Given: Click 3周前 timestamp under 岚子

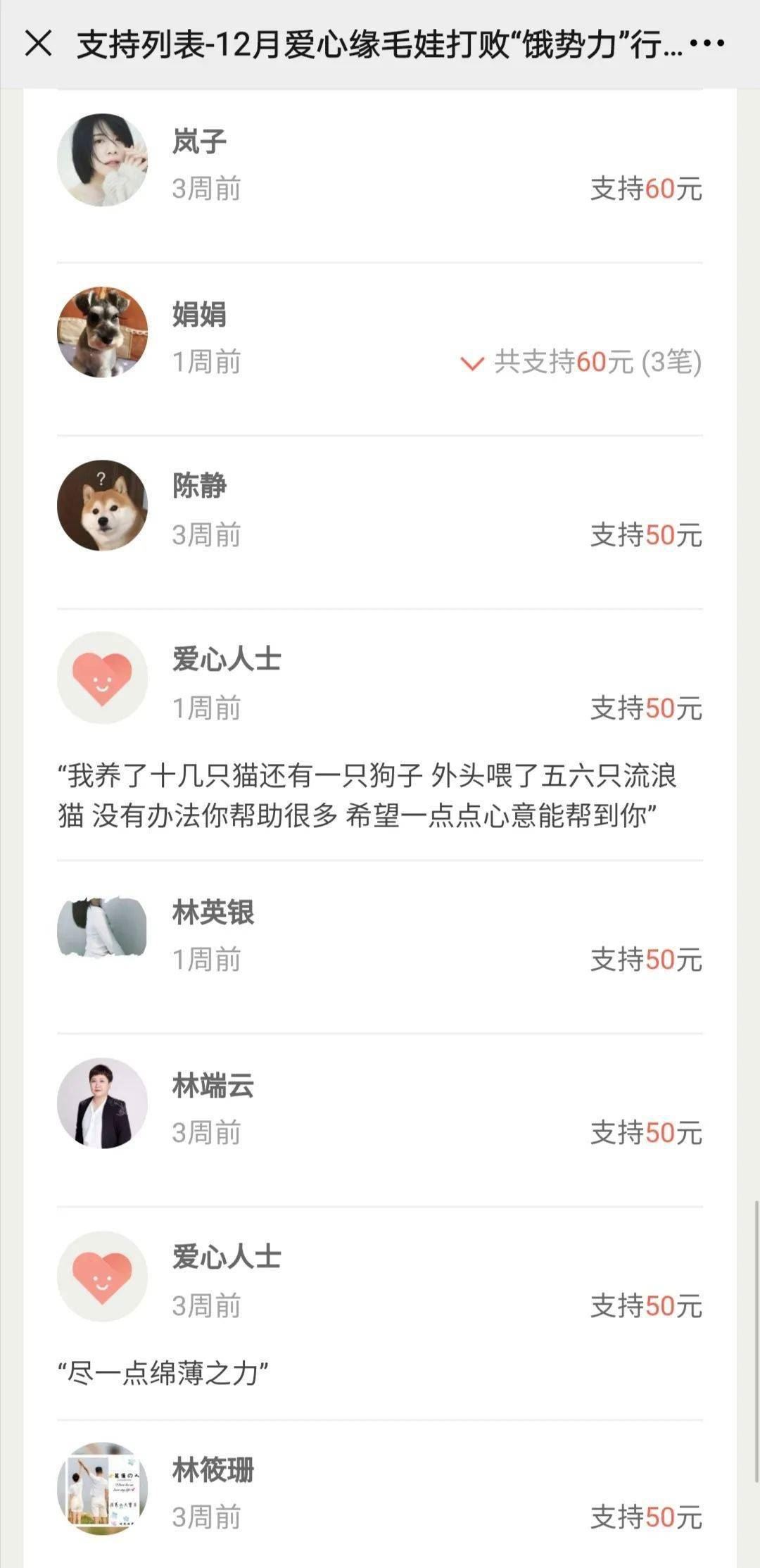Looking at the screenshot, I should click(x=204, y=187).
